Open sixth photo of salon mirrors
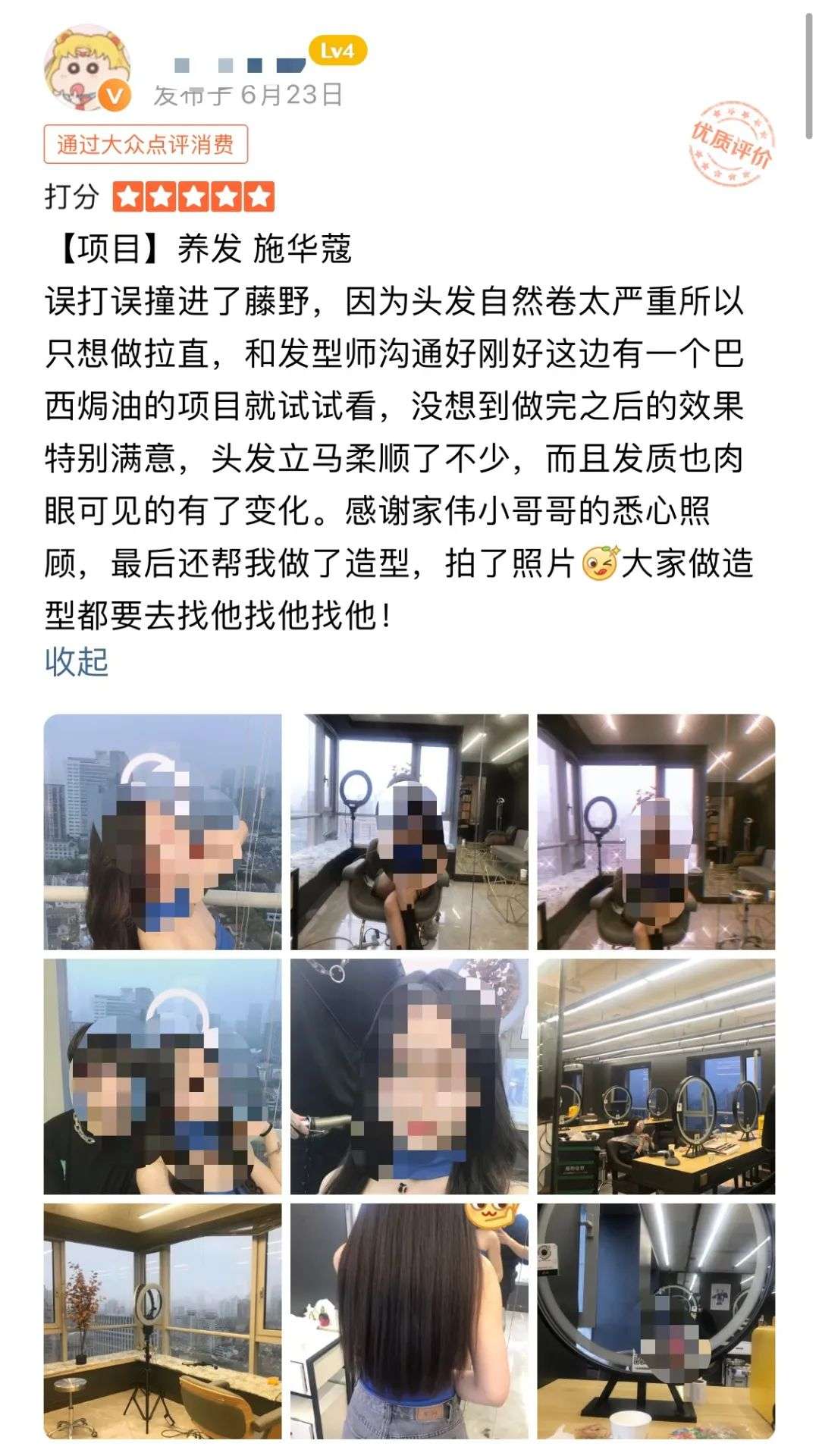This screenshot has height=1456, width=819. point(656,1076)
